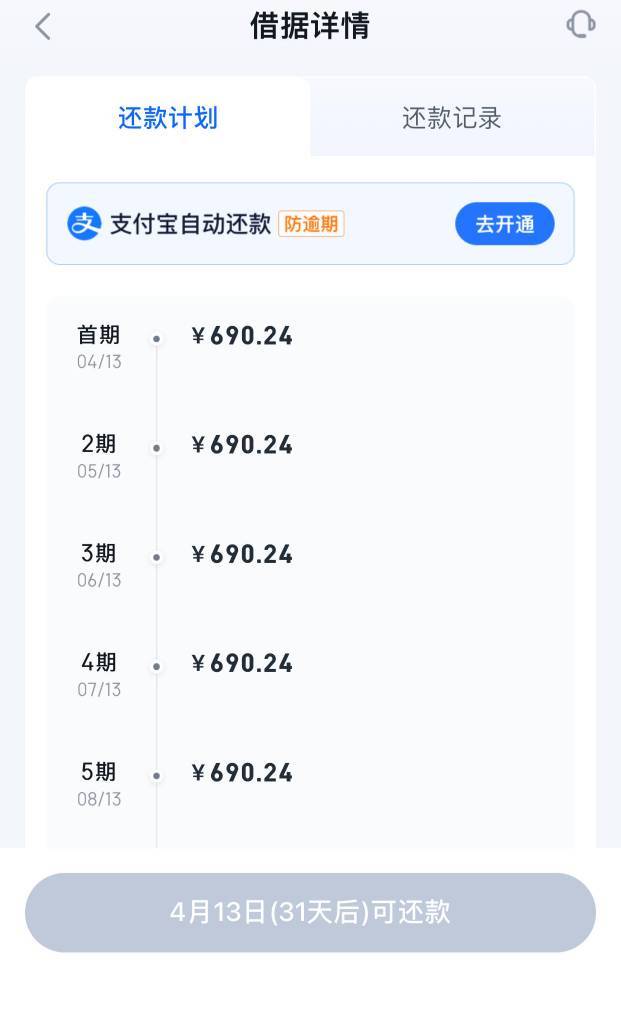Tap 去开通 to enable Alipay auto-repayment
The width and height of the screenshot is (621, 1019).
[504, 224]
